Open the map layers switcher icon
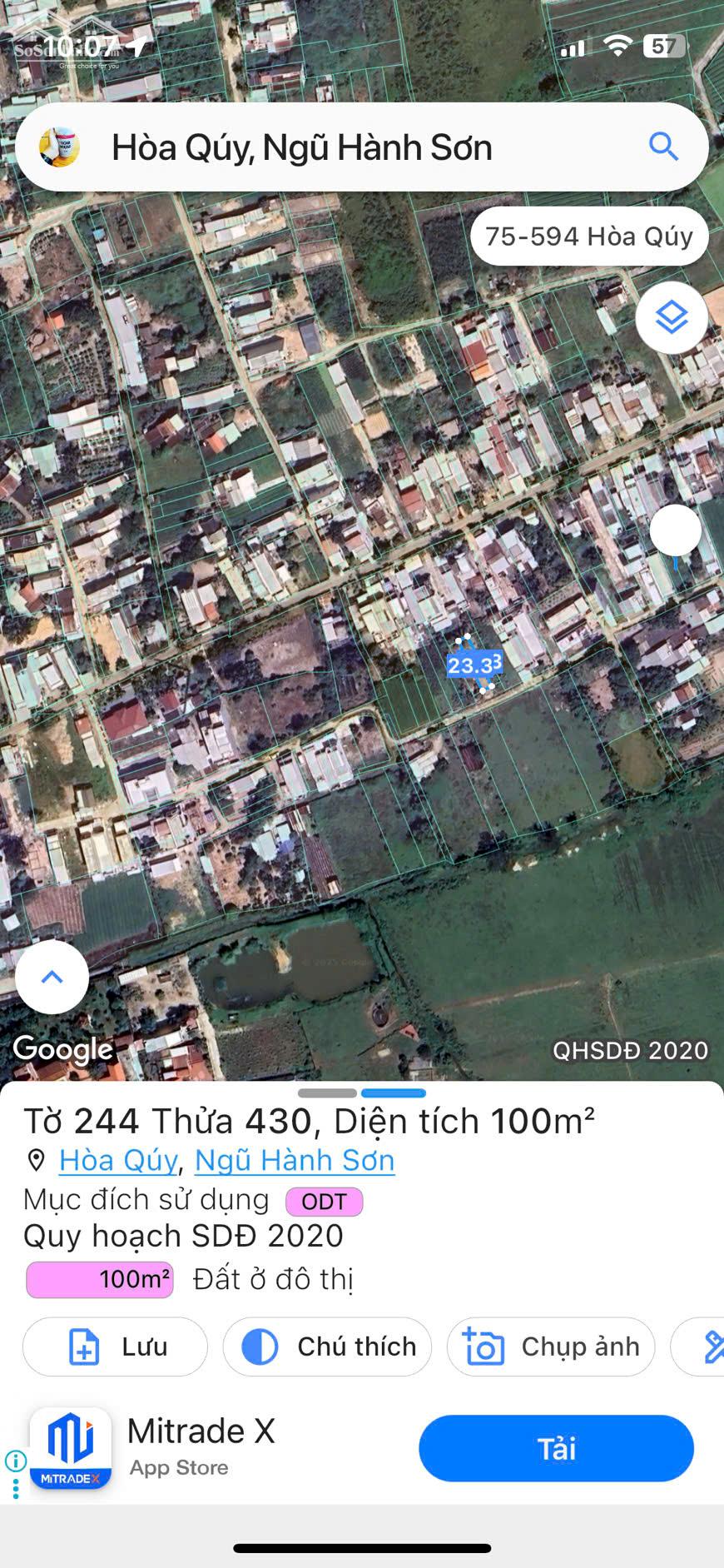This screenshot has height=1568, width=724. pos(671,317)
